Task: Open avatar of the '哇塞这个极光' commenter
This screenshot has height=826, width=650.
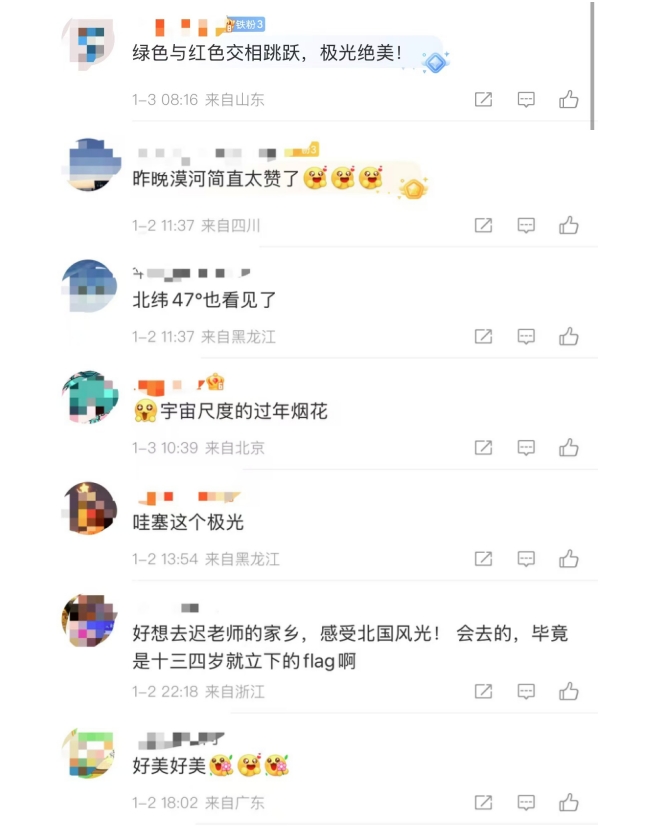Action: point(90,509)
